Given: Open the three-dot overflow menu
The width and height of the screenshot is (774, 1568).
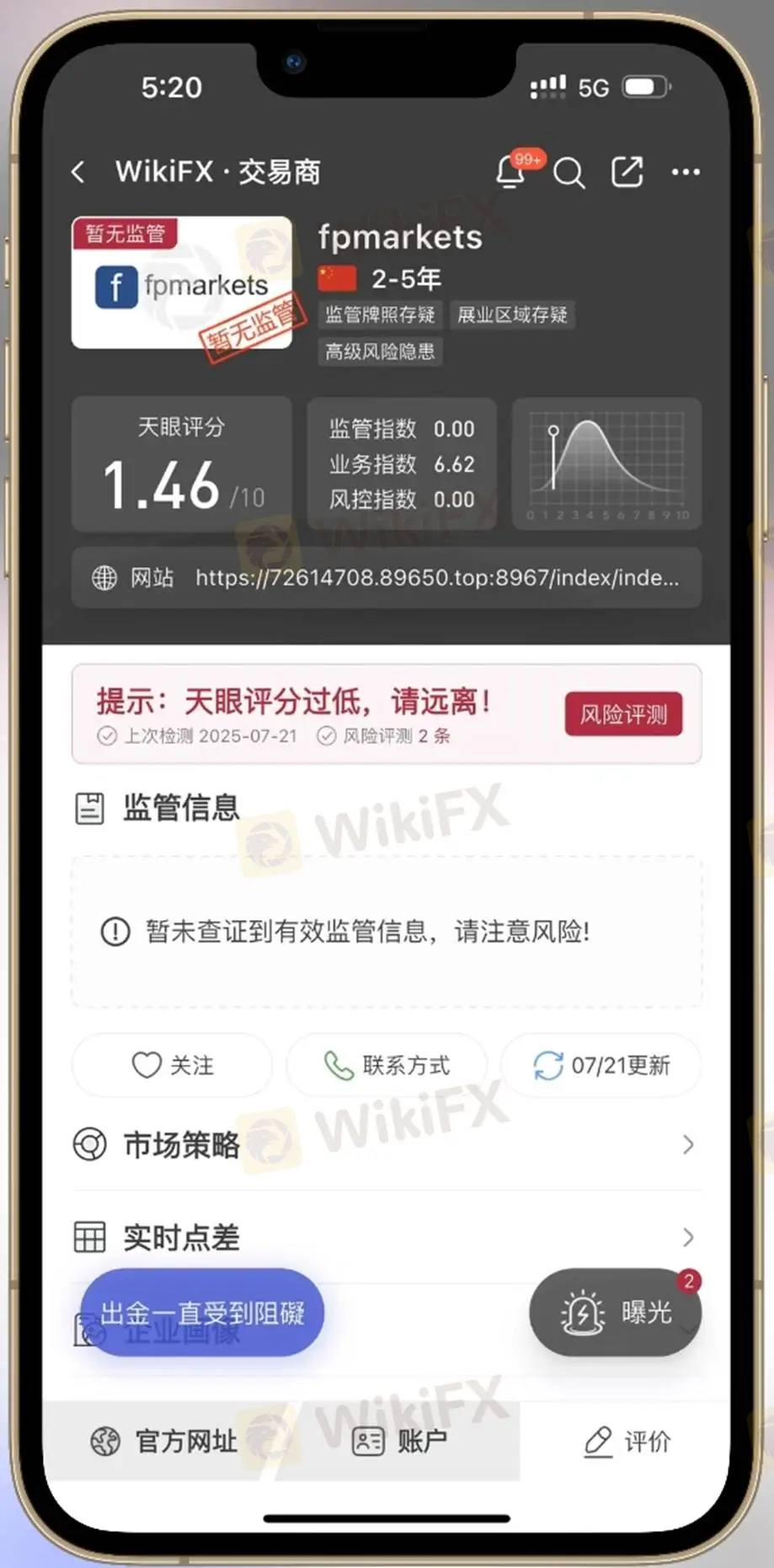Looking at the screenshot, I should (686, 172).
